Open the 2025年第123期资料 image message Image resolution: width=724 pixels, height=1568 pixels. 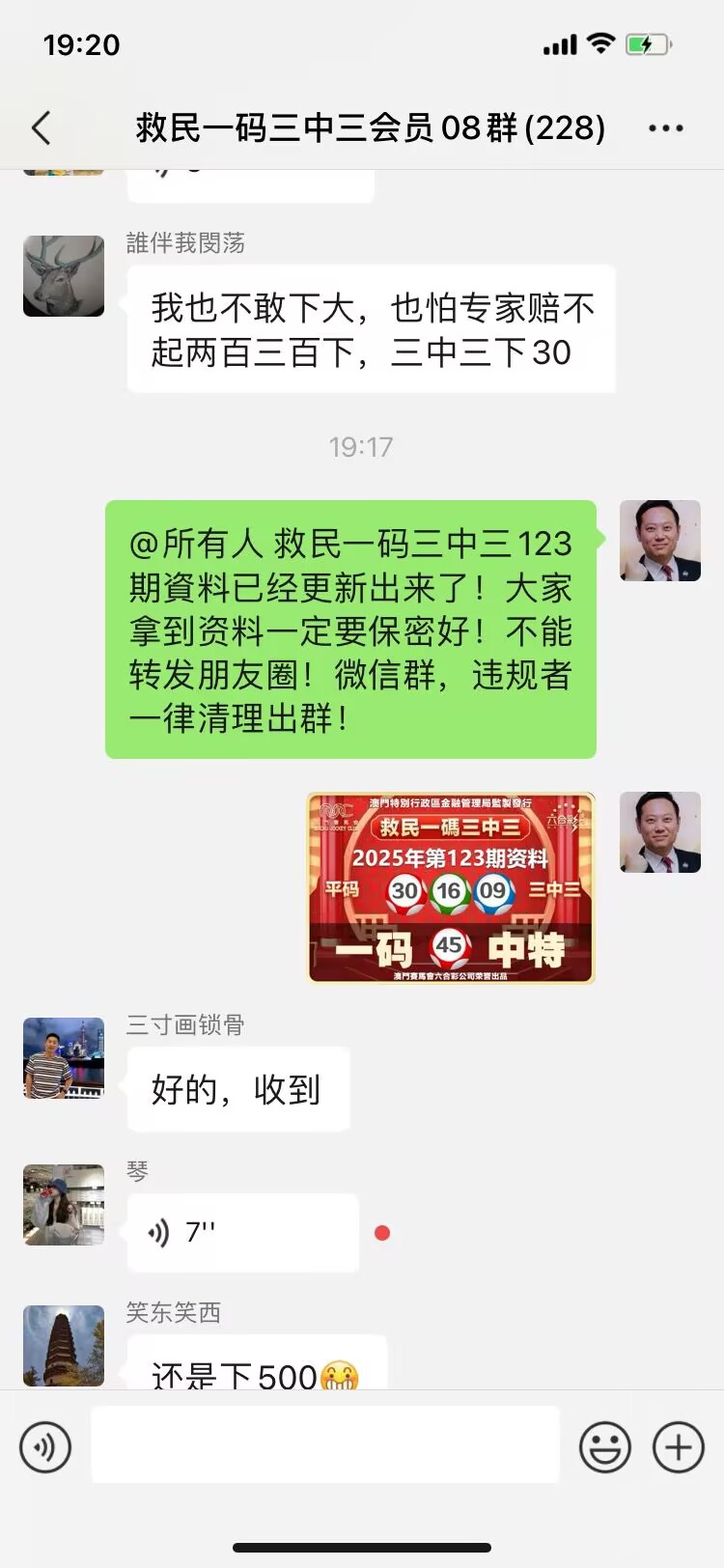tap(451, 888)
